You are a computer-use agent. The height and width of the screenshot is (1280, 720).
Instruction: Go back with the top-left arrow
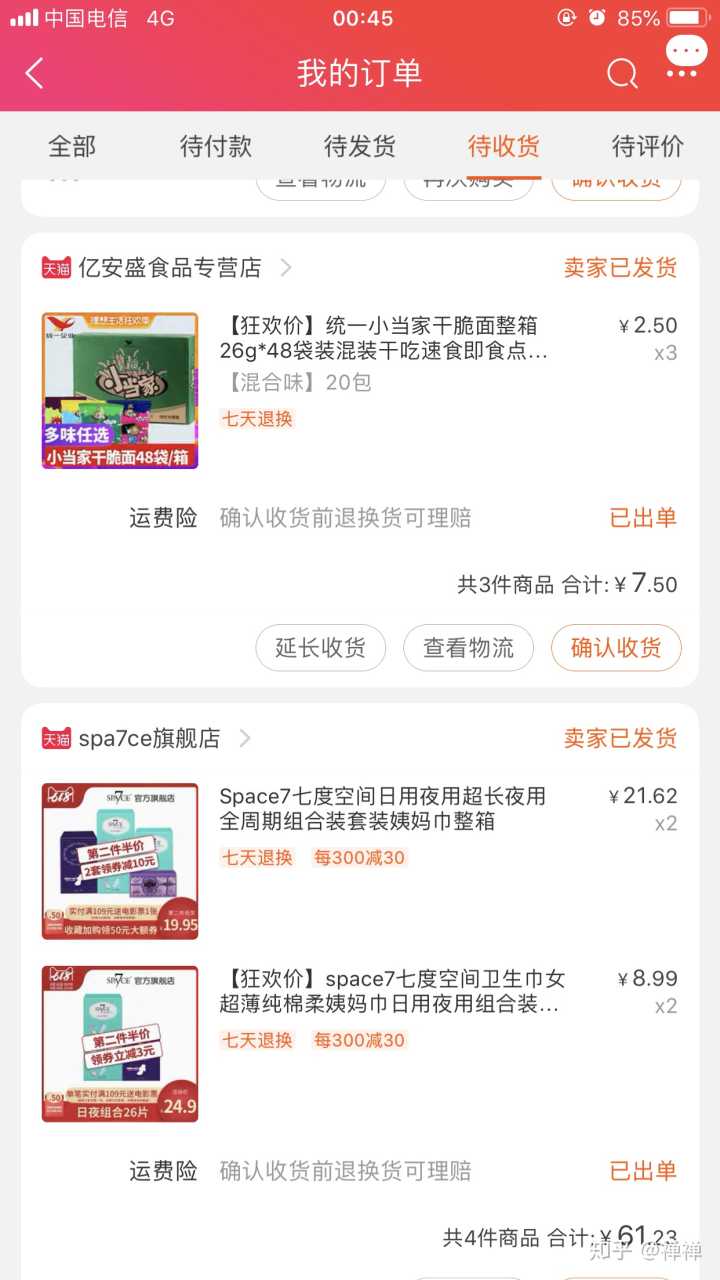(x=35, y=73)
